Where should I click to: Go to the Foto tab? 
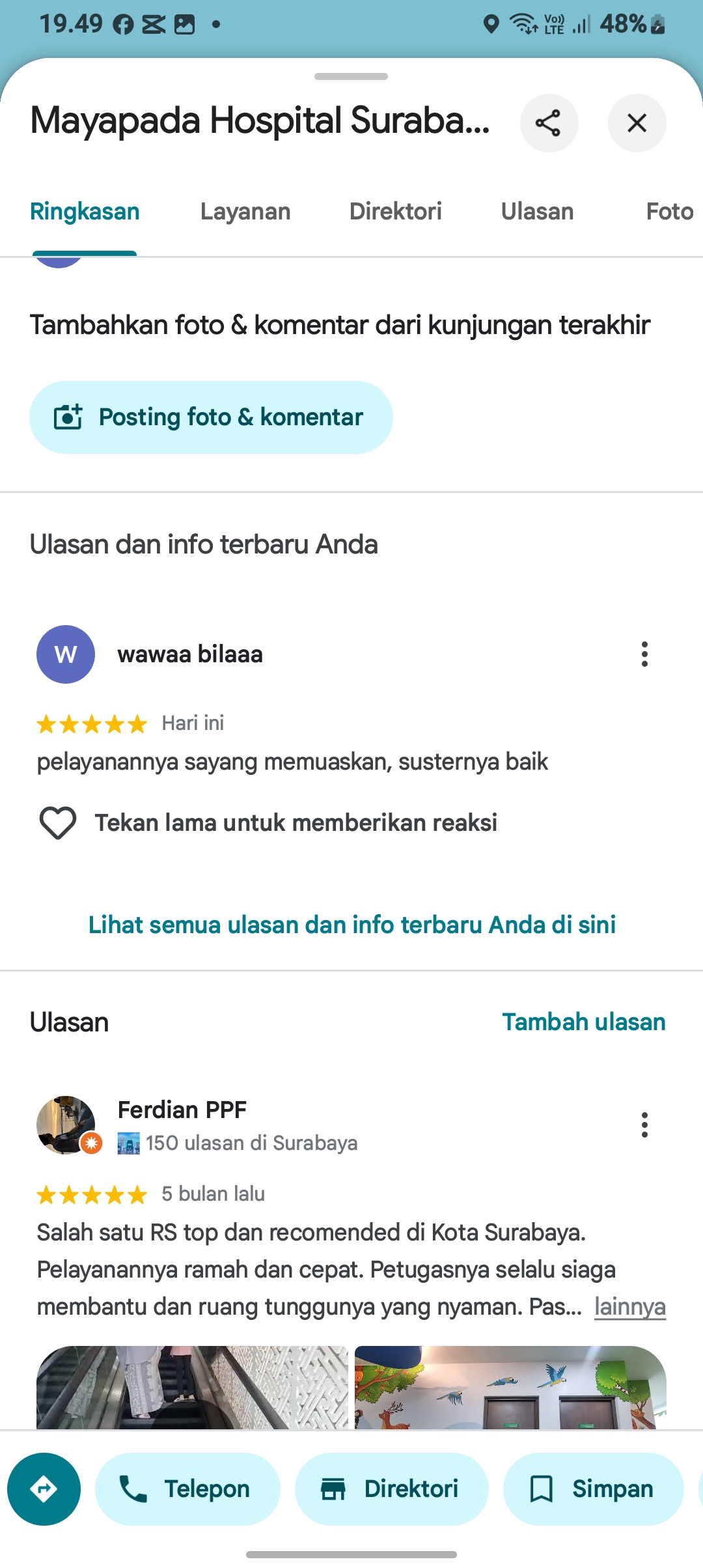point(670,212)
